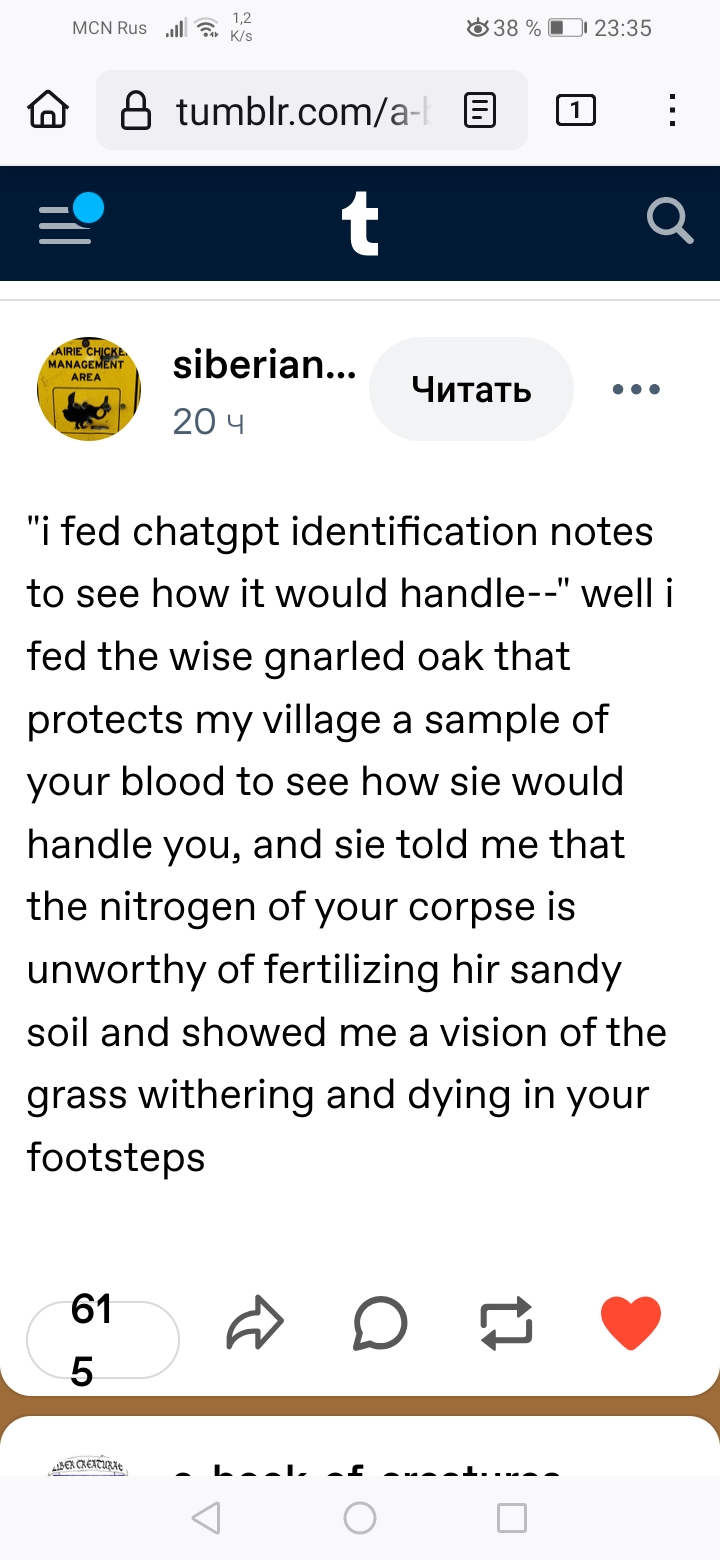Screen dimensions: 720x1560
Task: Open reader mode in the address bar
Action: click(x=480, y=110)
